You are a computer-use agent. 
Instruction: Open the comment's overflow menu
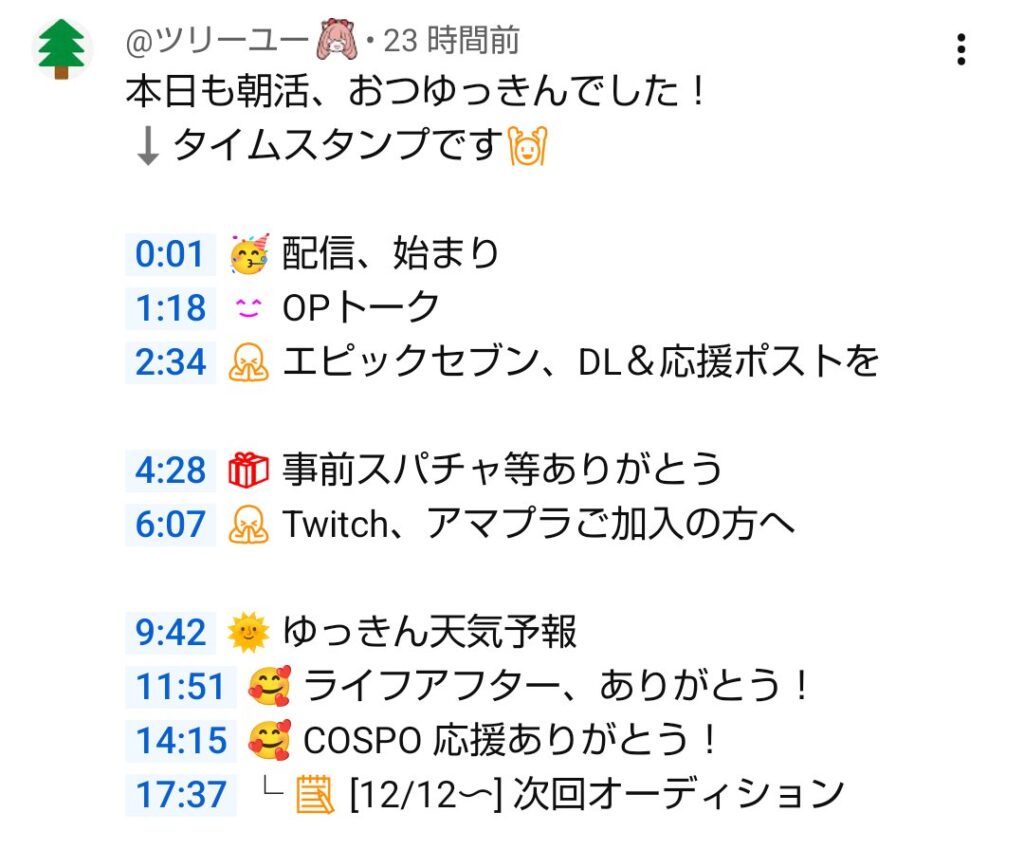961,48
